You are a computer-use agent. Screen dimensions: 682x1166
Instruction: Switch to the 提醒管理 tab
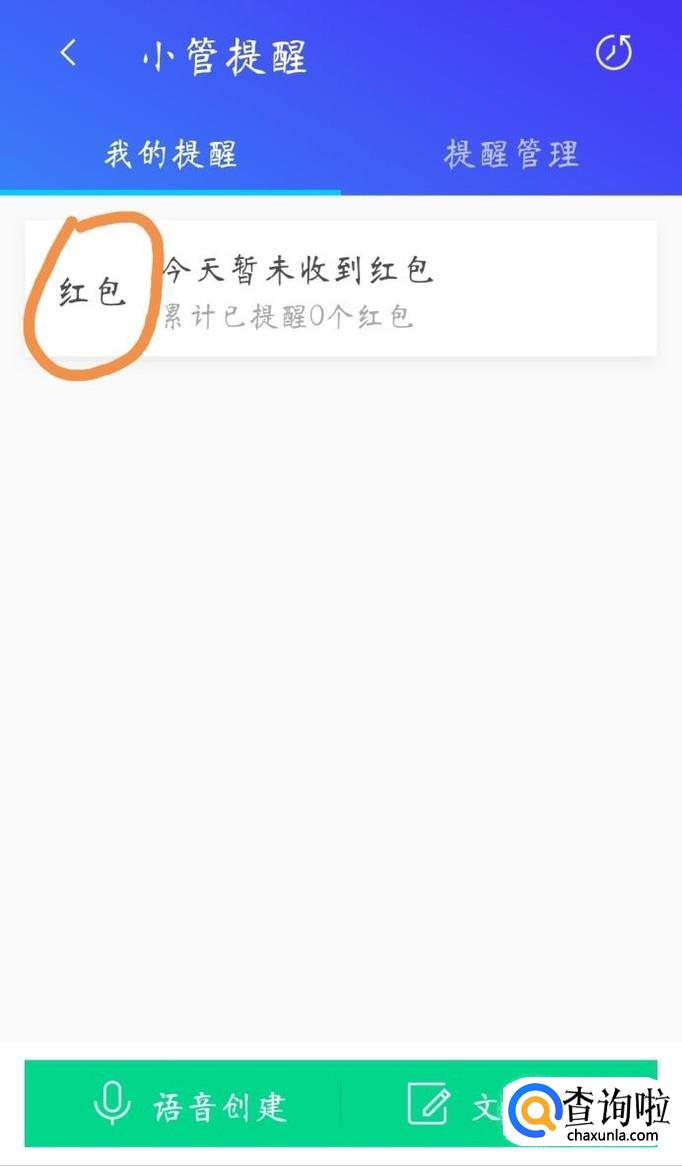tap(511, 155)
